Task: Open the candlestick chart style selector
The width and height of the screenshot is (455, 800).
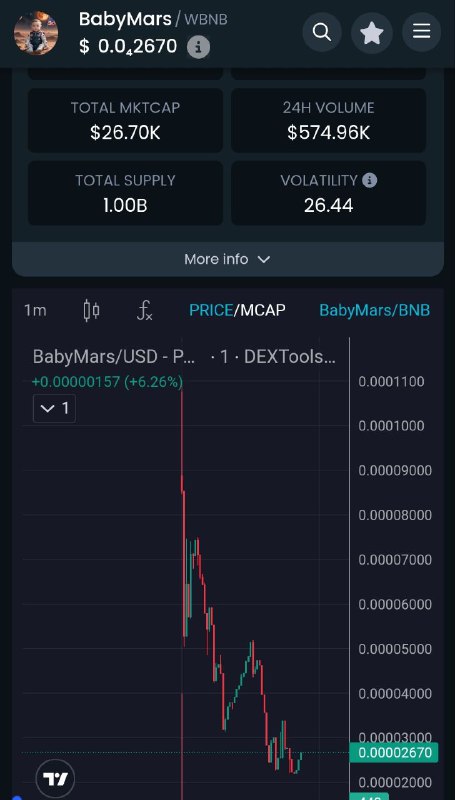Action: point(91,310)
